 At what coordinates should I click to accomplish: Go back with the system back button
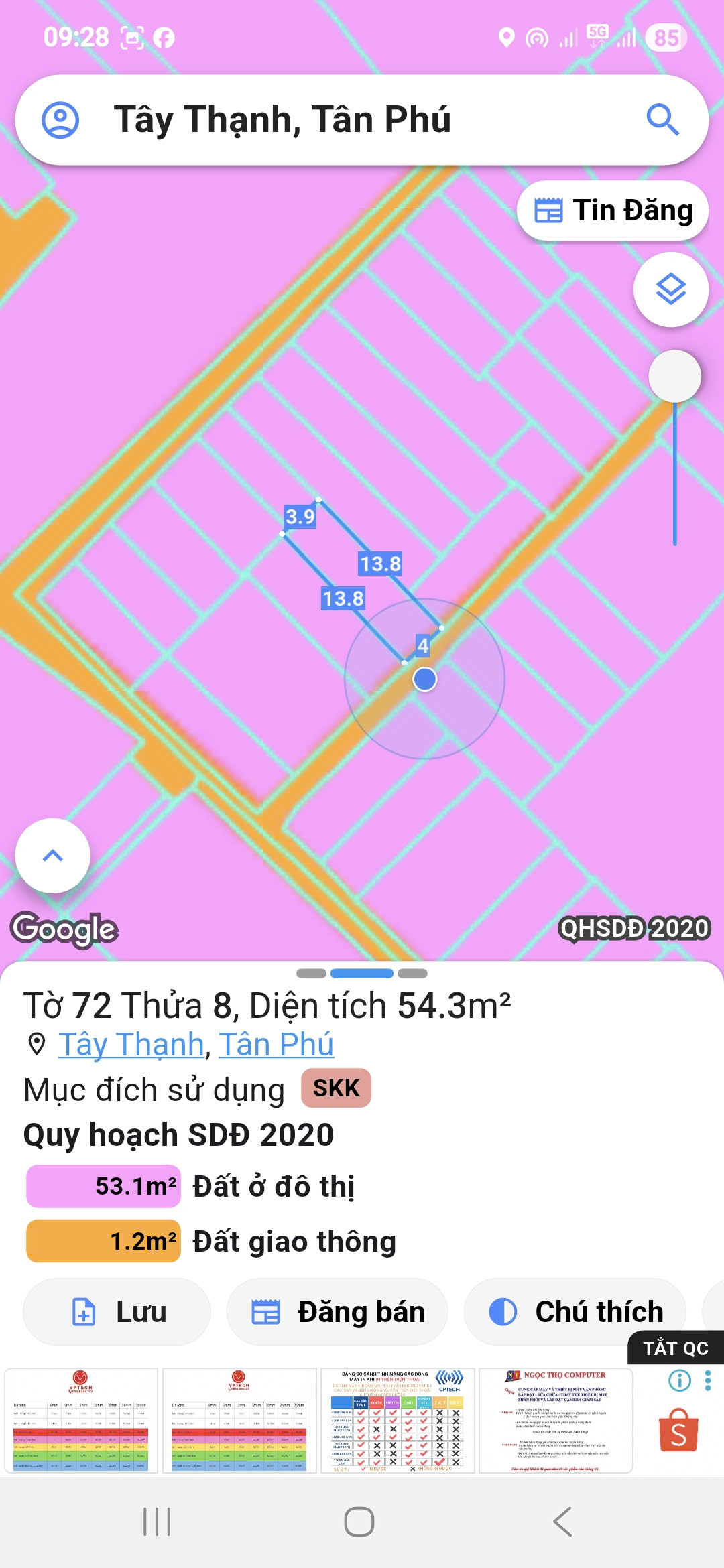point(562,1522)
